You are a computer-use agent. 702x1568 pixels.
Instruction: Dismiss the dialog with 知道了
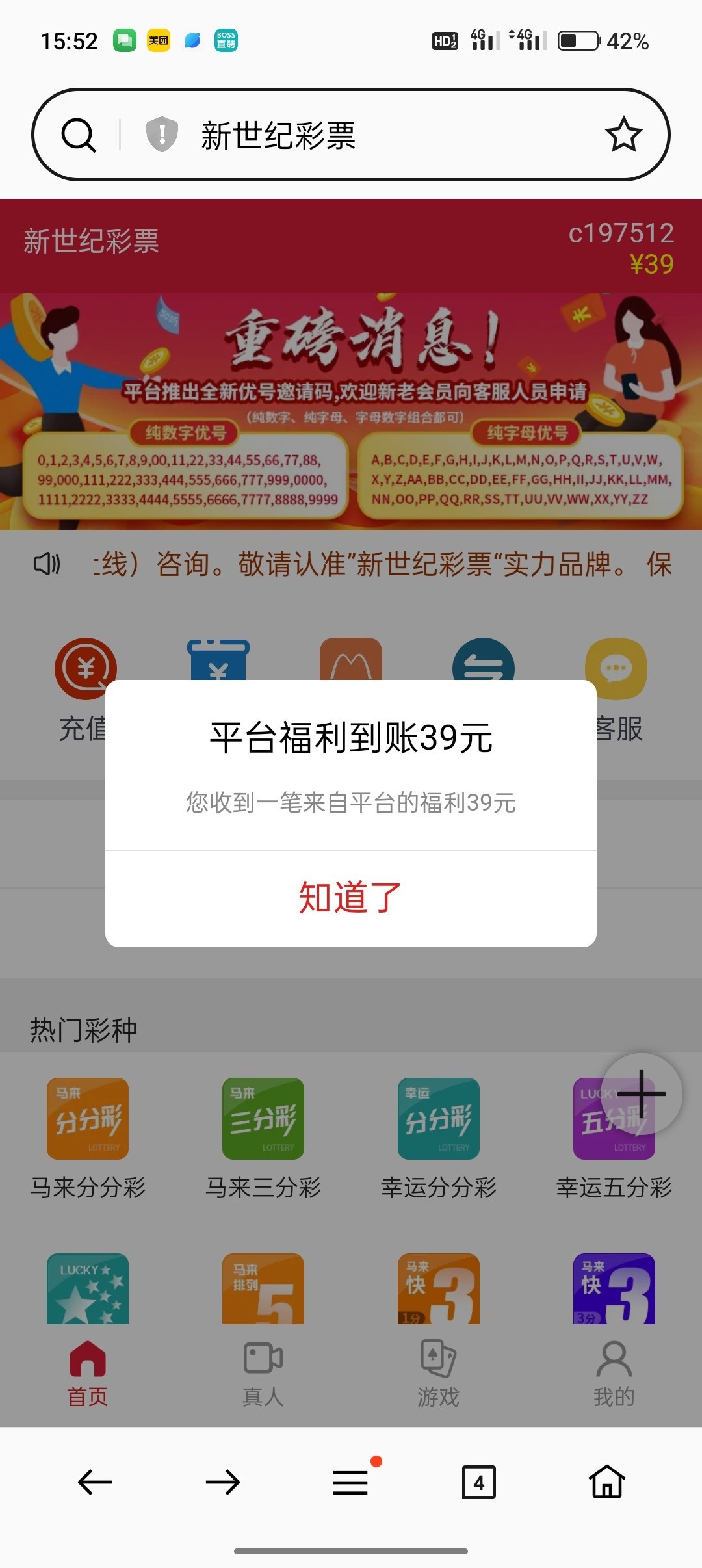pos(350,898)
